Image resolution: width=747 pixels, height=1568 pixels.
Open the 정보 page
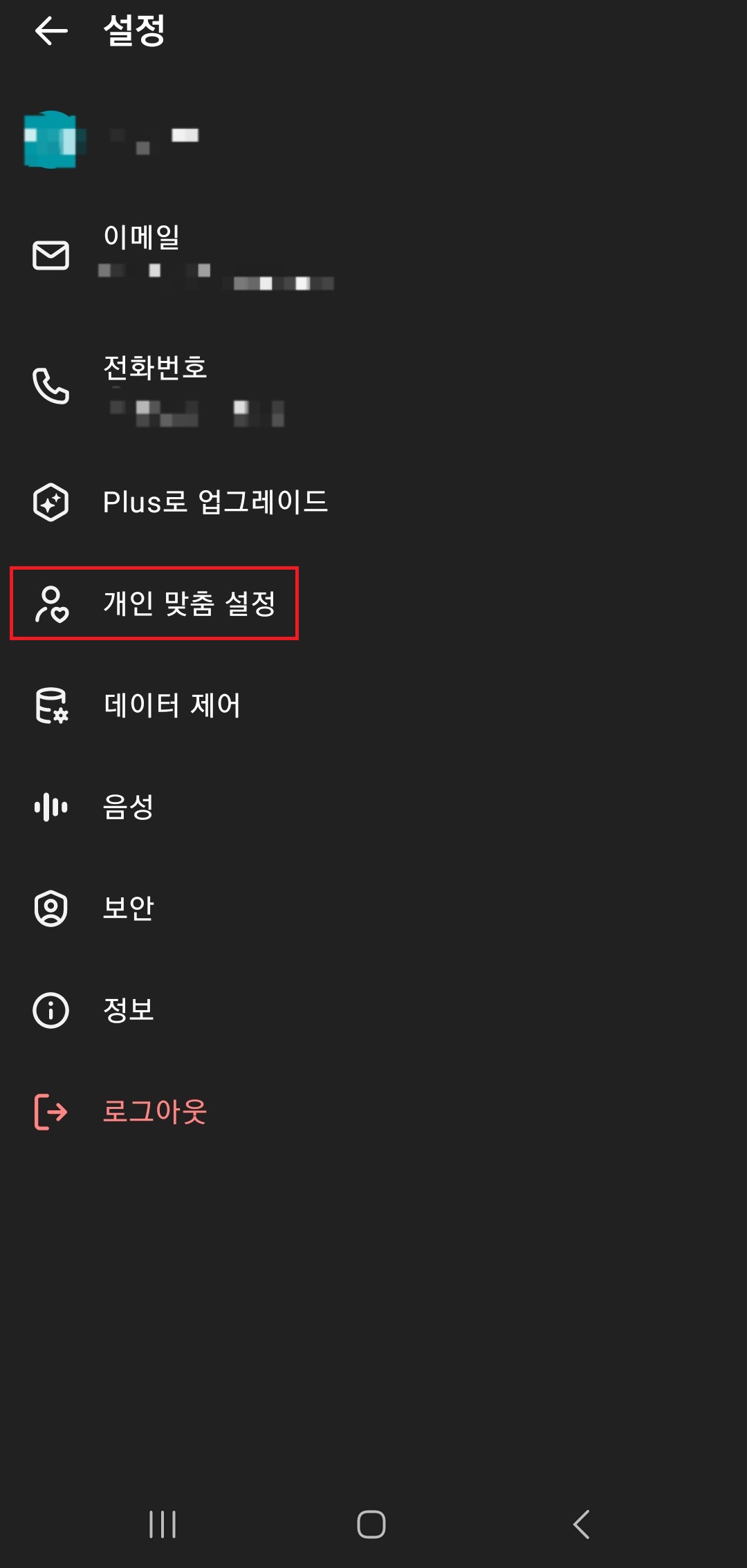[x=373, y=1010]
